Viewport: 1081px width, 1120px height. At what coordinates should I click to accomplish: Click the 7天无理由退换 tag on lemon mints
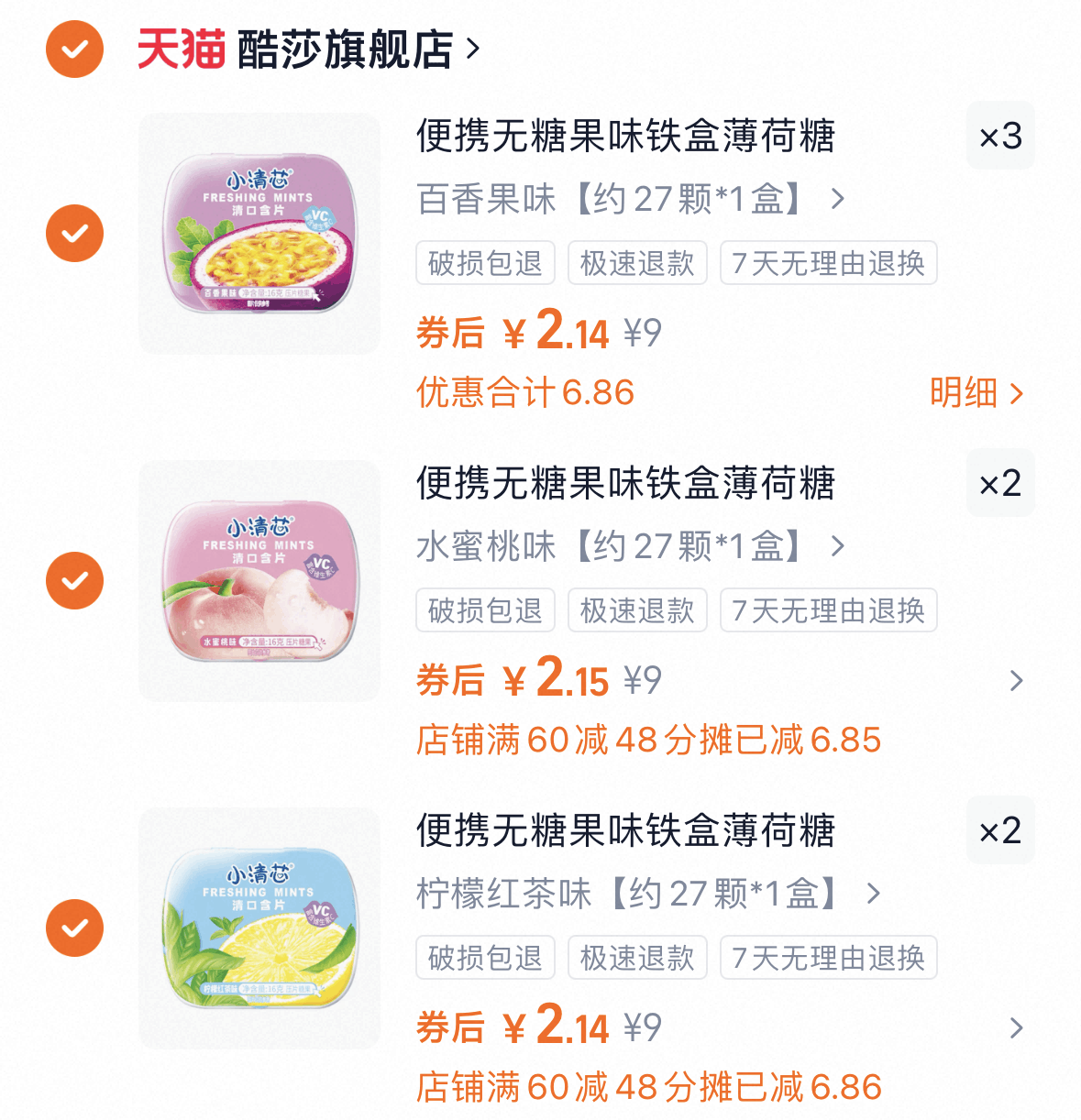point(828,957)
